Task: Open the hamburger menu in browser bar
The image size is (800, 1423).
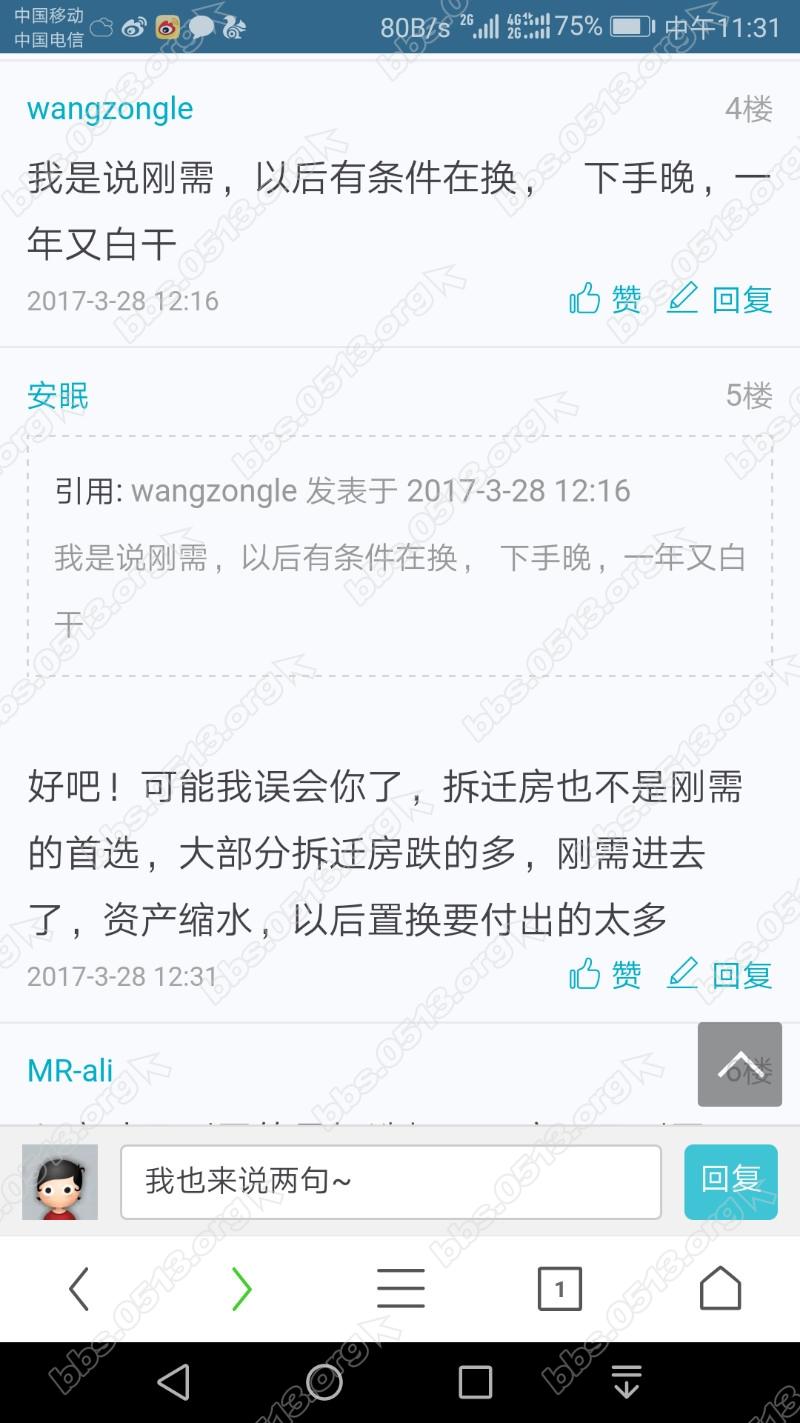Action: [x=400, y=1289]
